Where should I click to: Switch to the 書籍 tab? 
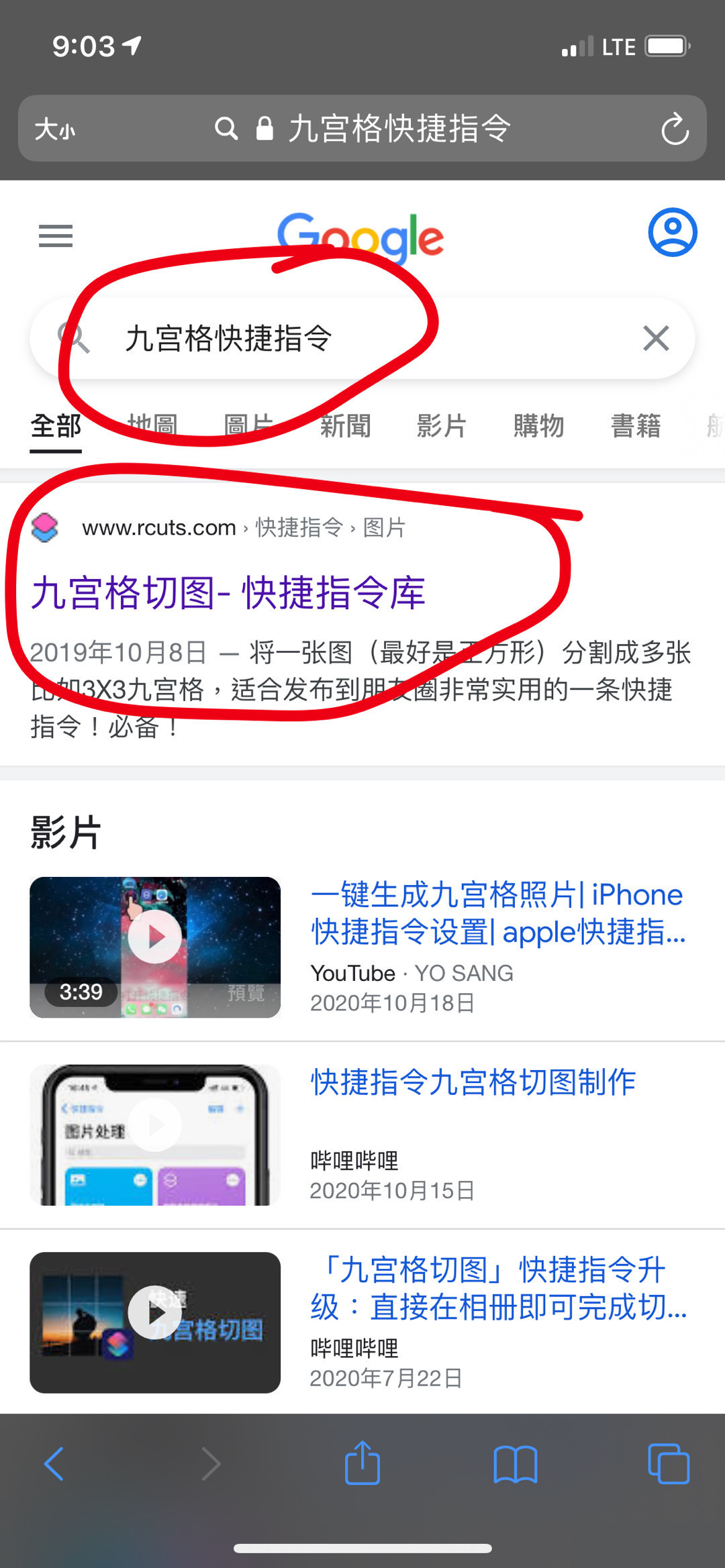tap(636, 426)
